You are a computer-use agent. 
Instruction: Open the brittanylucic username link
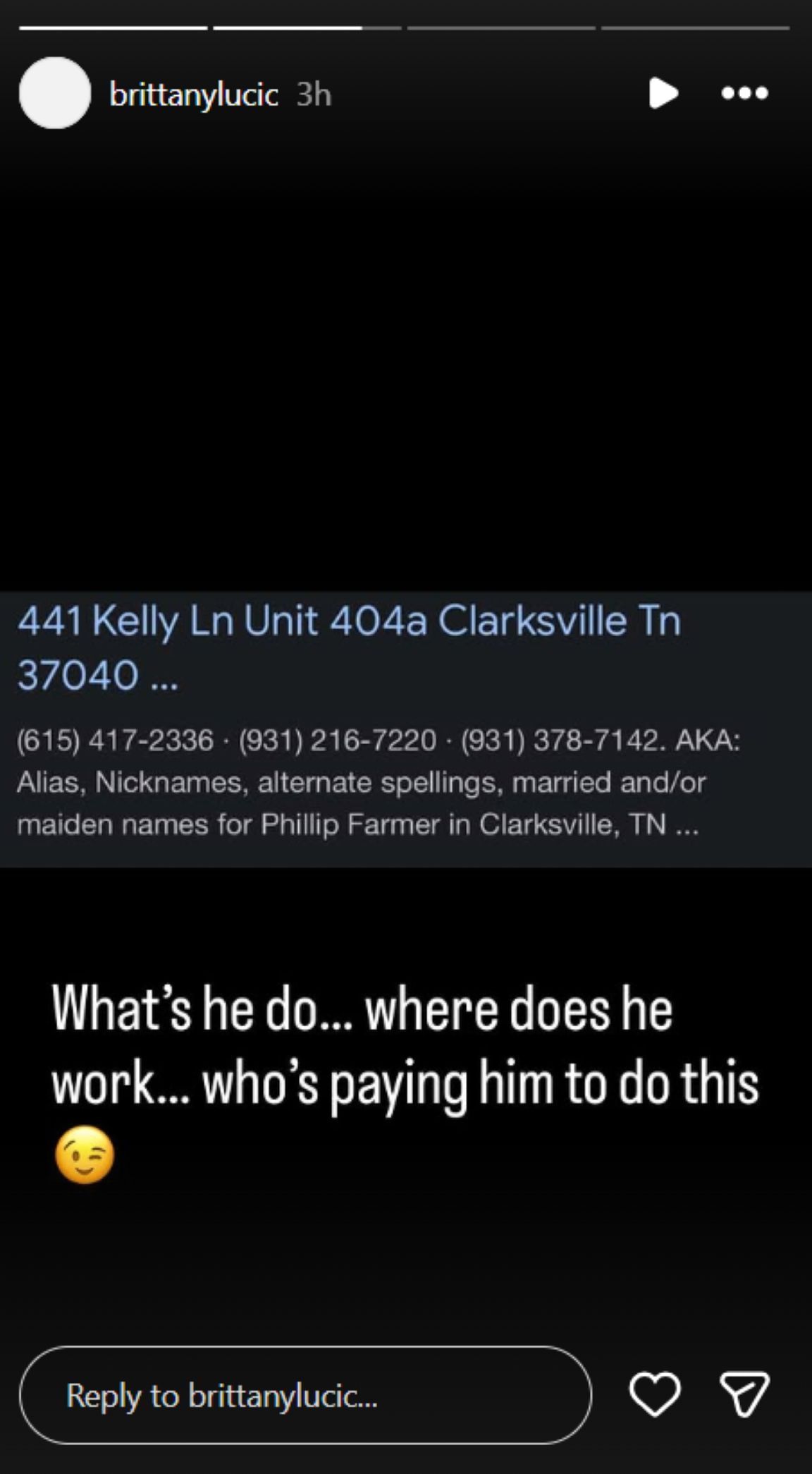tap(193, 94)
